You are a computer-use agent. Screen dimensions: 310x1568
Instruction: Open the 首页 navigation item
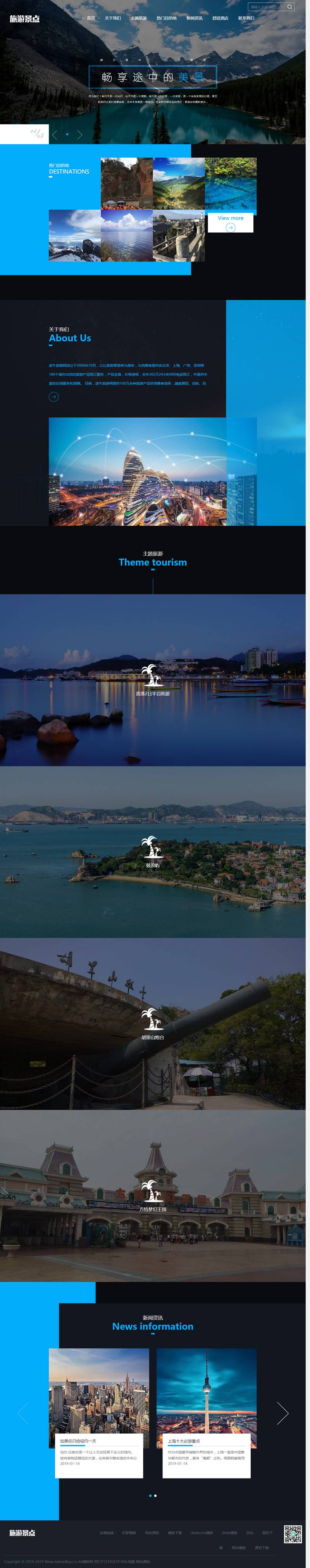pyautogui.click(x=91, y=18)
